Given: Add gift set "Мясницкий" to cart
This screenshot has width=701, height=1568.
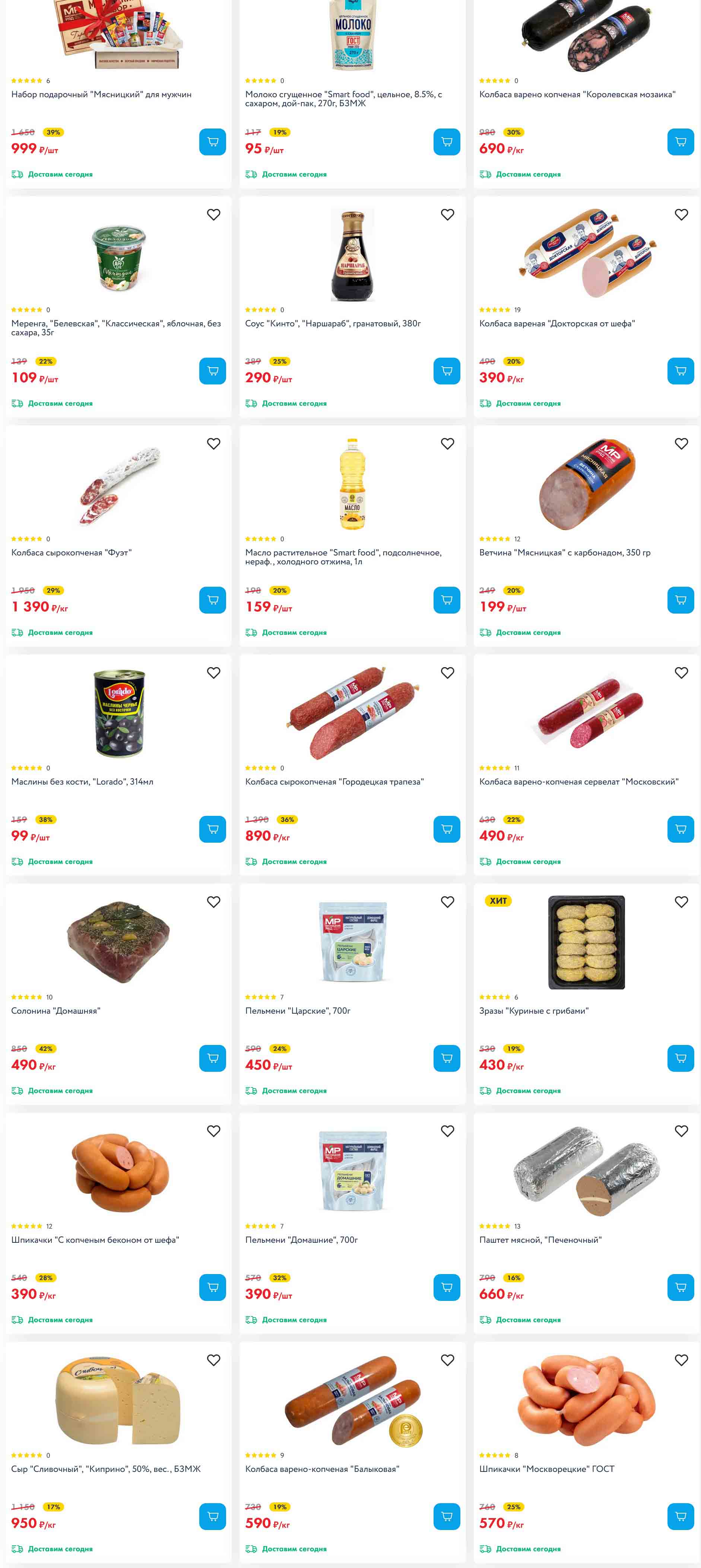Looking at the screenshot, I should [x=212, y=142].
